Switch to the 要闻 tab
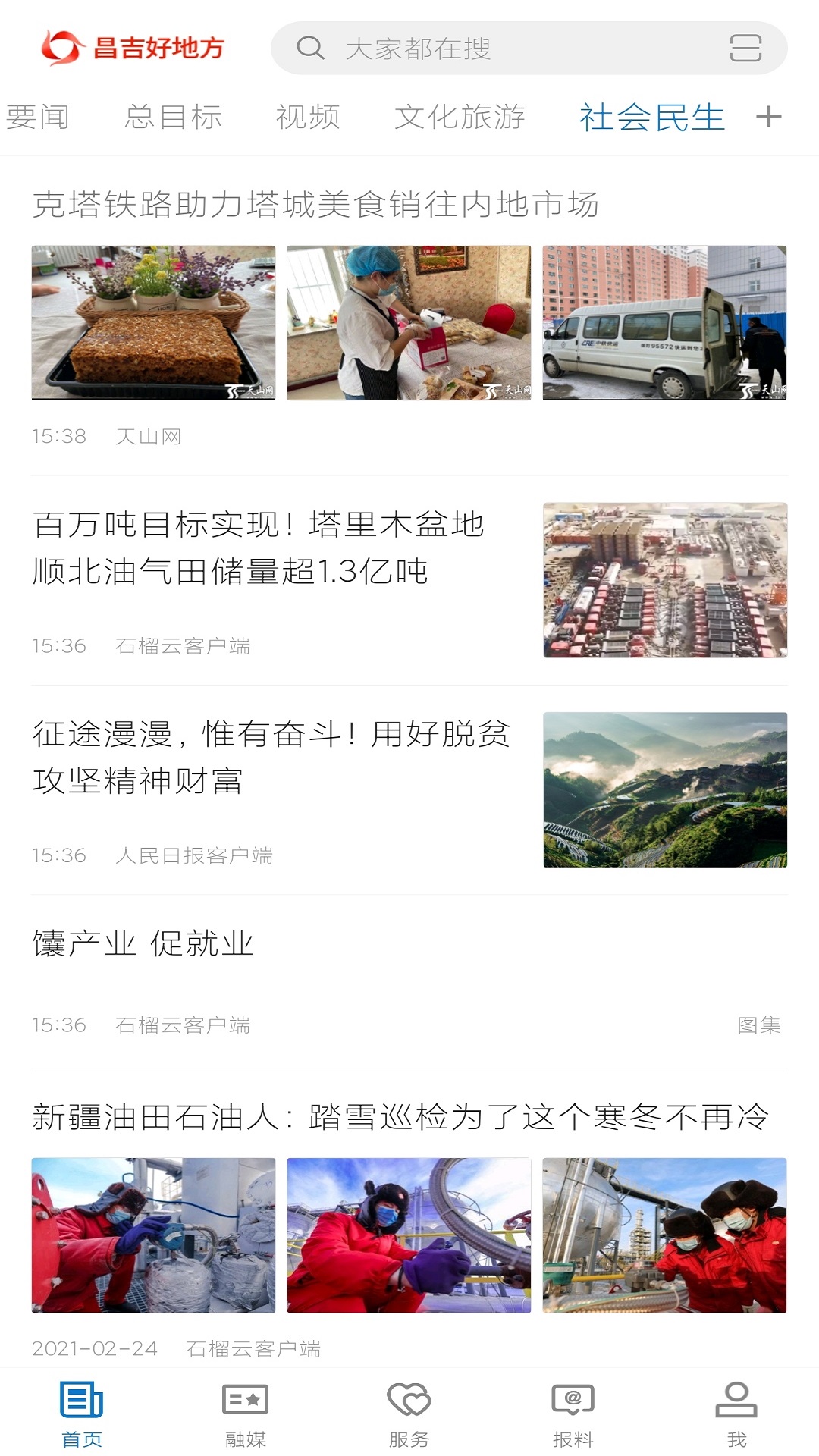Image resolution: width=819 pixels, height=1456 pixels. (38, 118)
